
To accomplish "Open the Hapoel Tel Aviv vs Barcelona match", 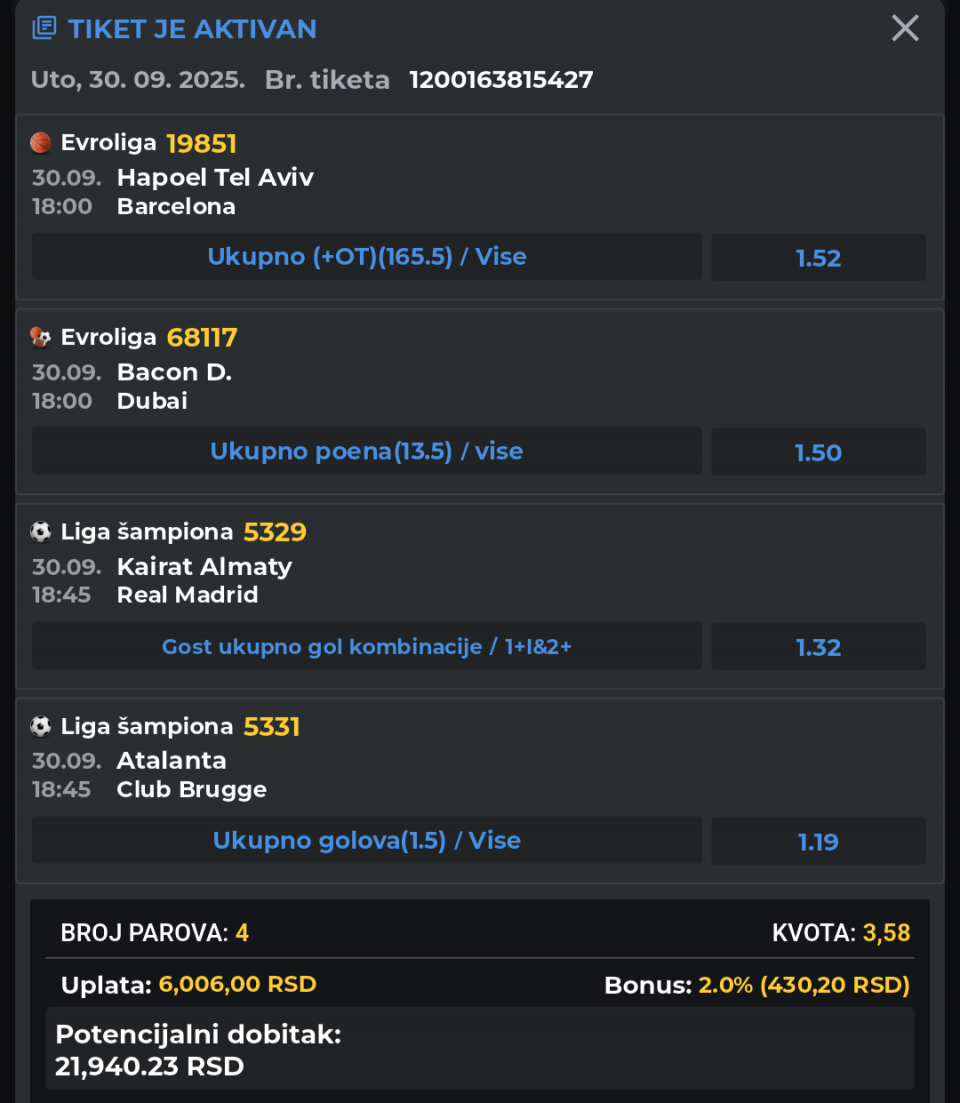I will click(x=215, y=192).
